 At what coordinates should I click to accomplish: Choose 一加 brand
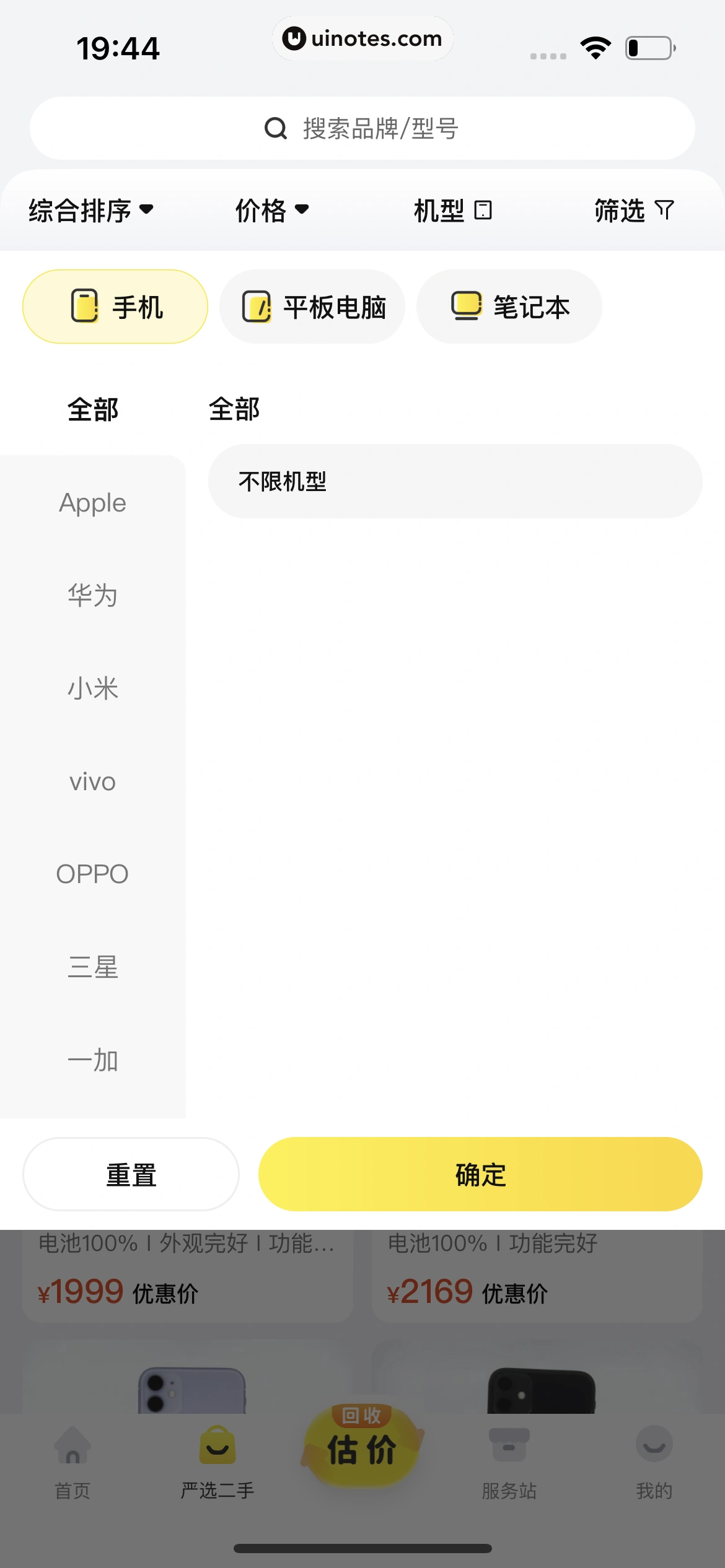[93, 1060]
